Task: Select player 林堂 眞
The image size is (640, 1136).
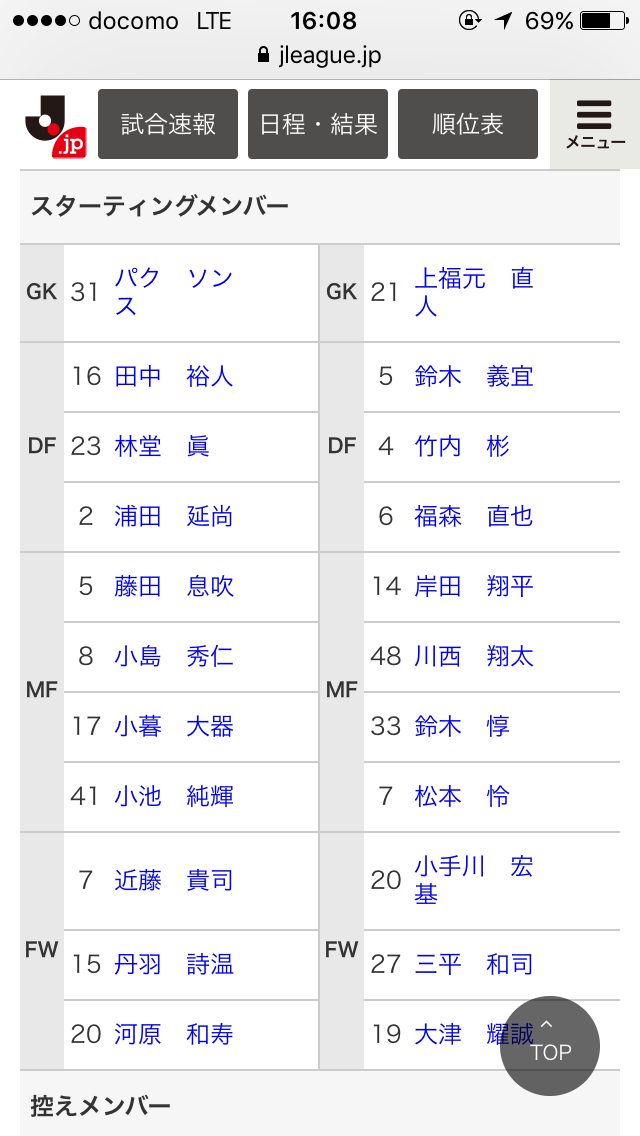Action: click(162, 446)
